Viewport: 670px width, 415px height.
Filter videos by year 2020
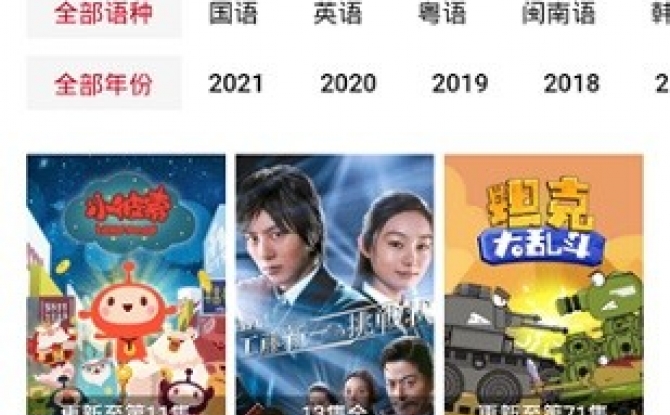348,84
